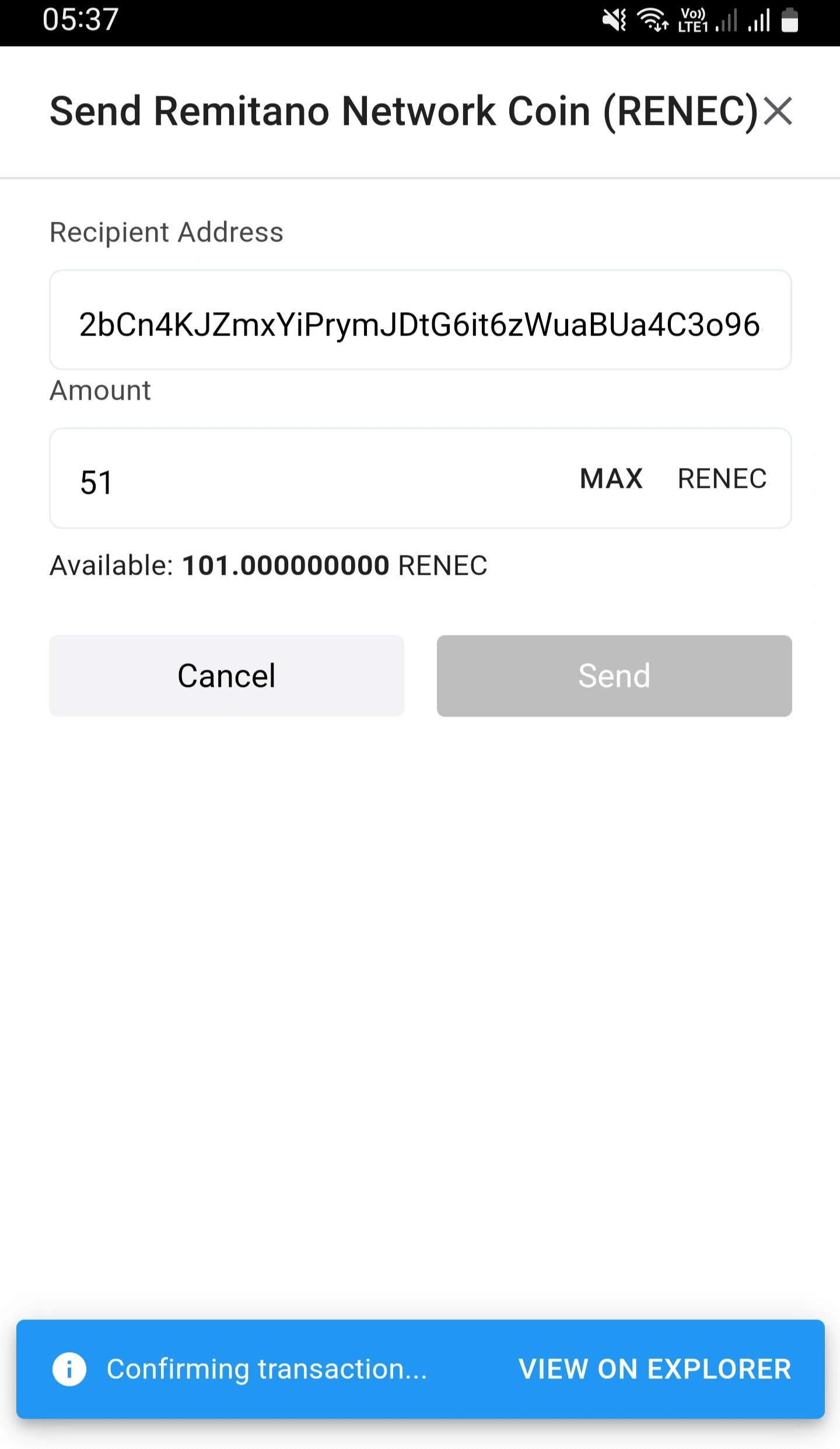This screenshot has height=1449, width=840.
Task: View the transaction on explorer
Action: click(654, 1369)
